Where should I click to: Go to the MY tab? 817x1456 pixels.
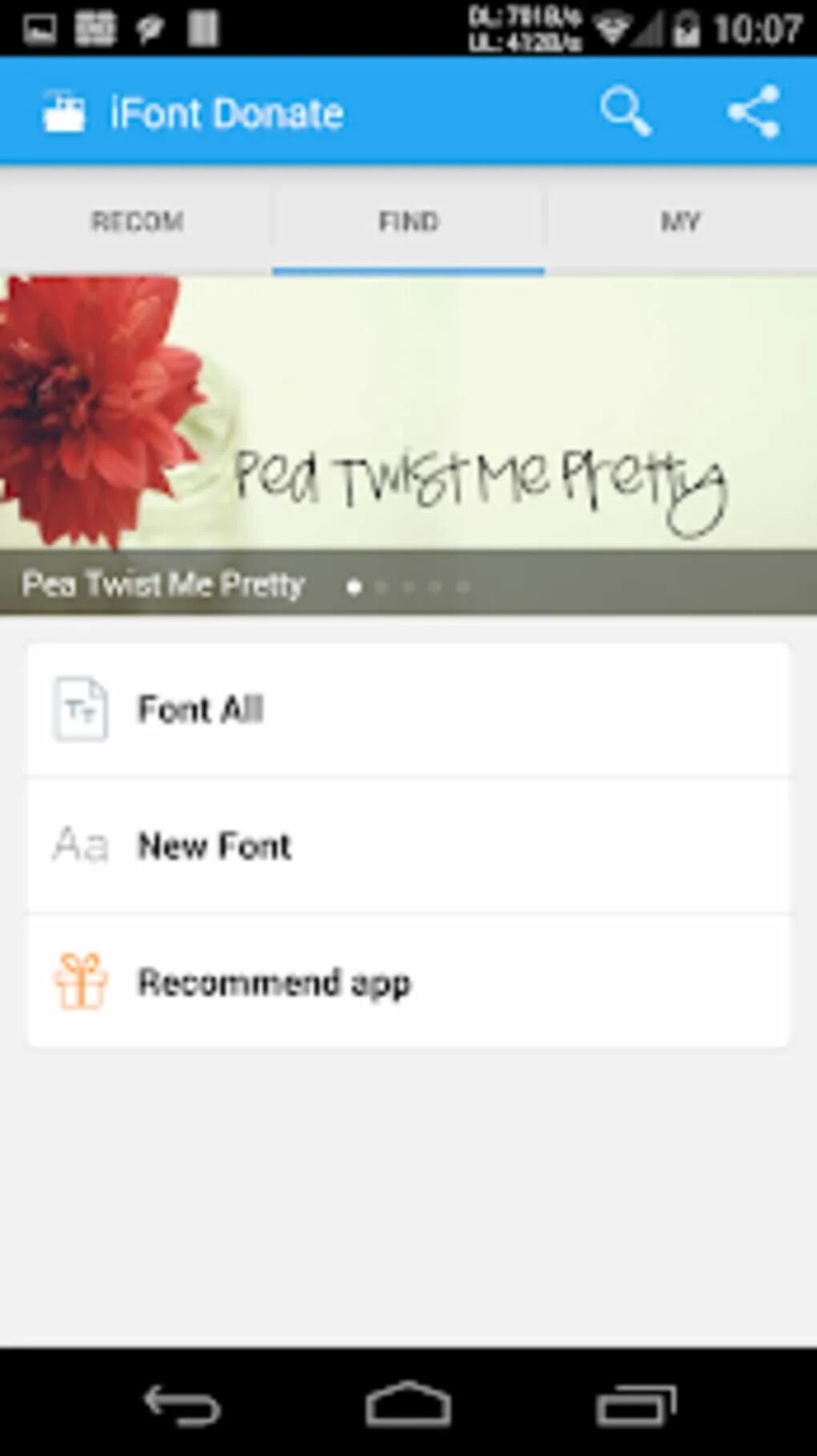pos(681,221)
